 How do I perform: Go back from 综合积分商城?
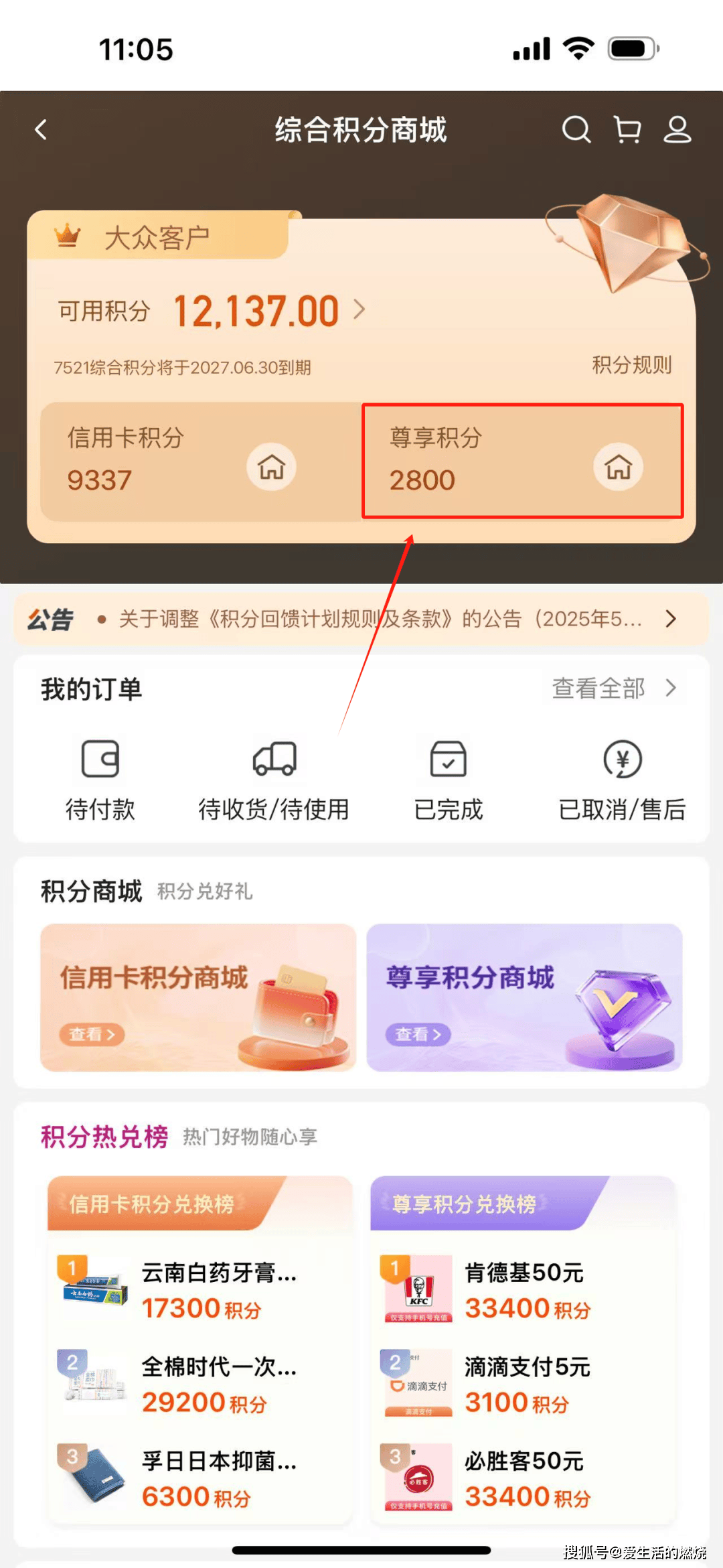(42, 130)
